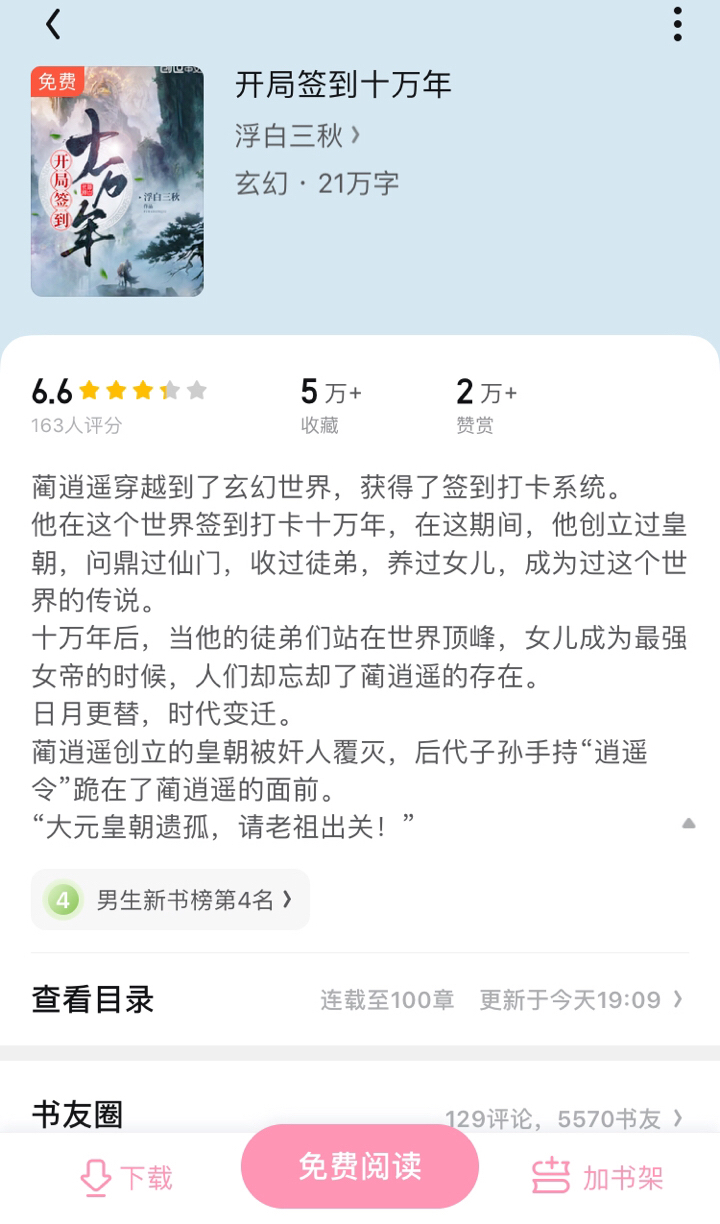The image size is (720, 1224).
Task: Open the 书友圈 comments section
Action: (360, 1115)
